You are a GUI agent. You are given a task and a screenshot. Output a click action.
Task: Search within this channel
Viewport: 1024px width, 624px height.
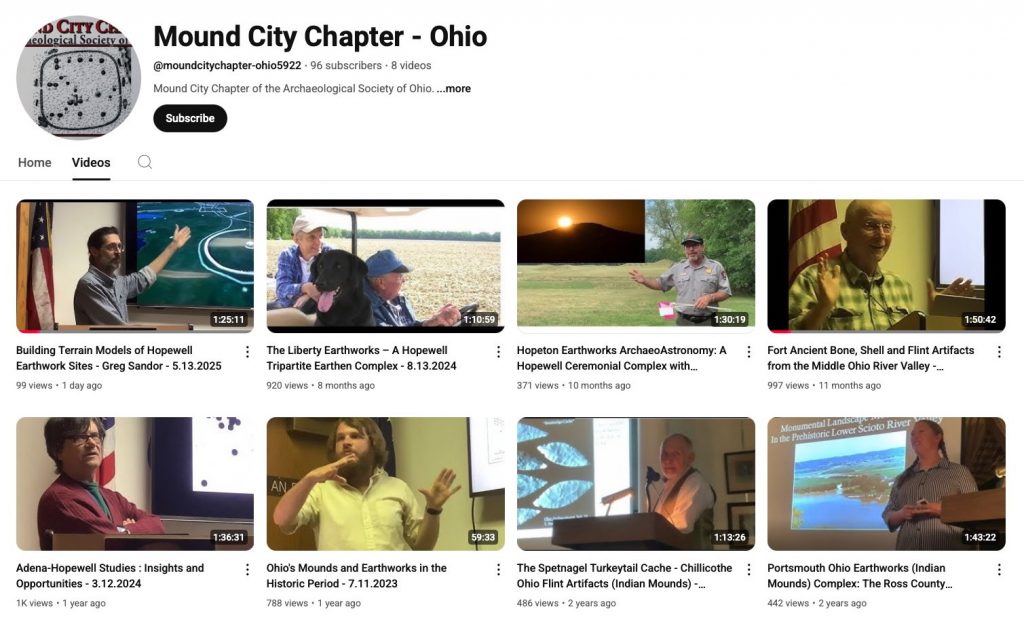tap(145, 162)
